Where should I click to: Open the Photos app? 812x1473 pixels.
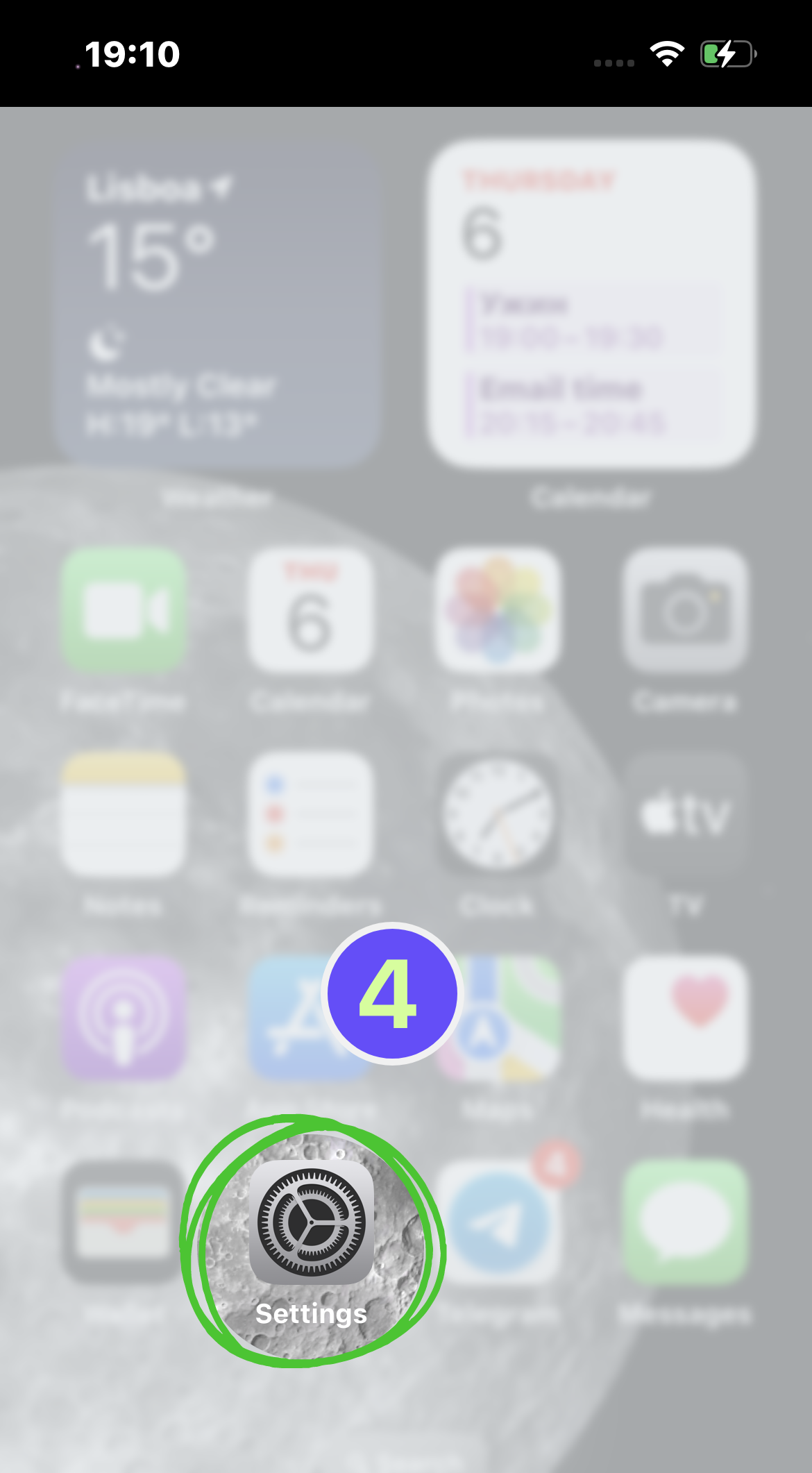point(498,611)
